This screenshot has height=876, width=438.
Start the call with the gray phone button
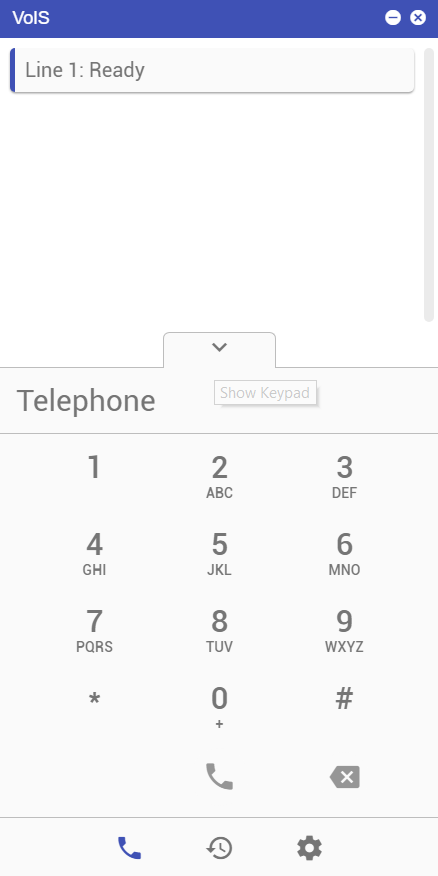tap(219, 777)
